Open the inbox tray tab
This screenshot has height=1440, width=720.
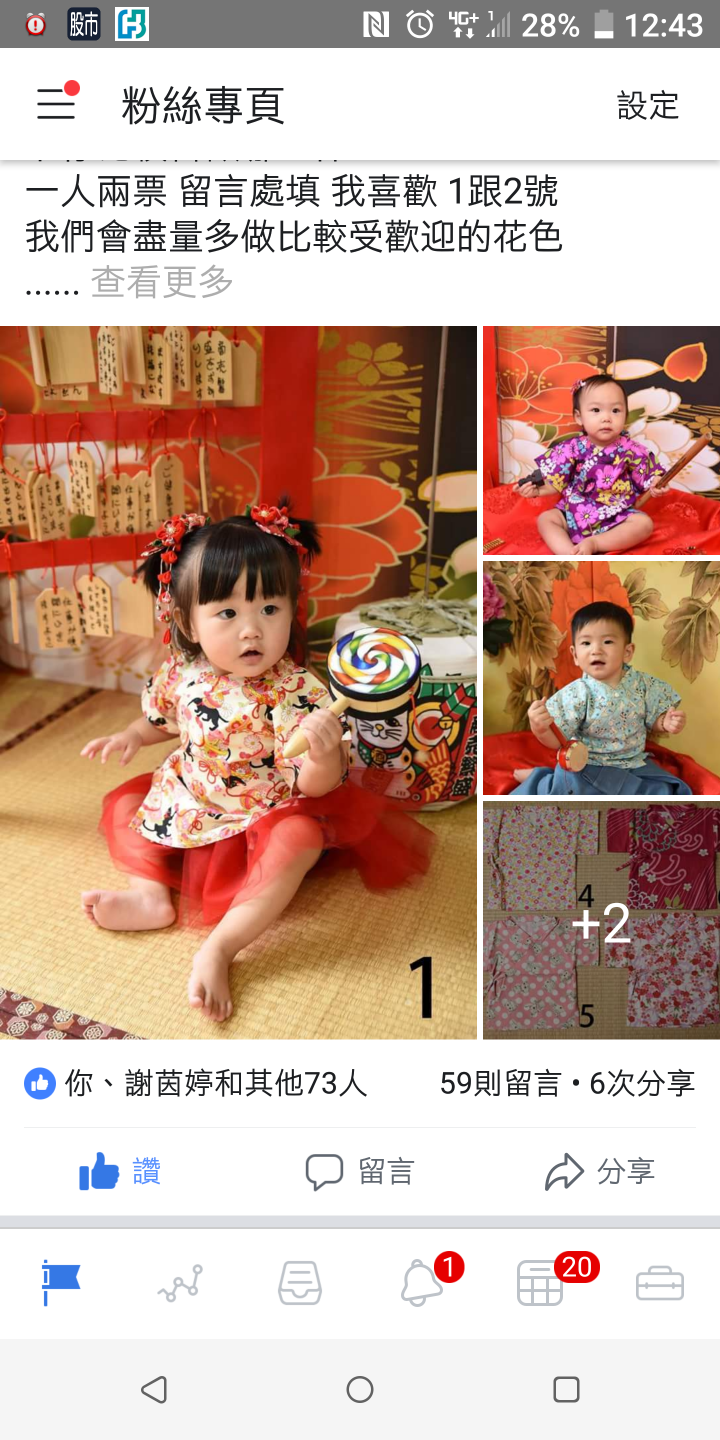point(300,1283)
